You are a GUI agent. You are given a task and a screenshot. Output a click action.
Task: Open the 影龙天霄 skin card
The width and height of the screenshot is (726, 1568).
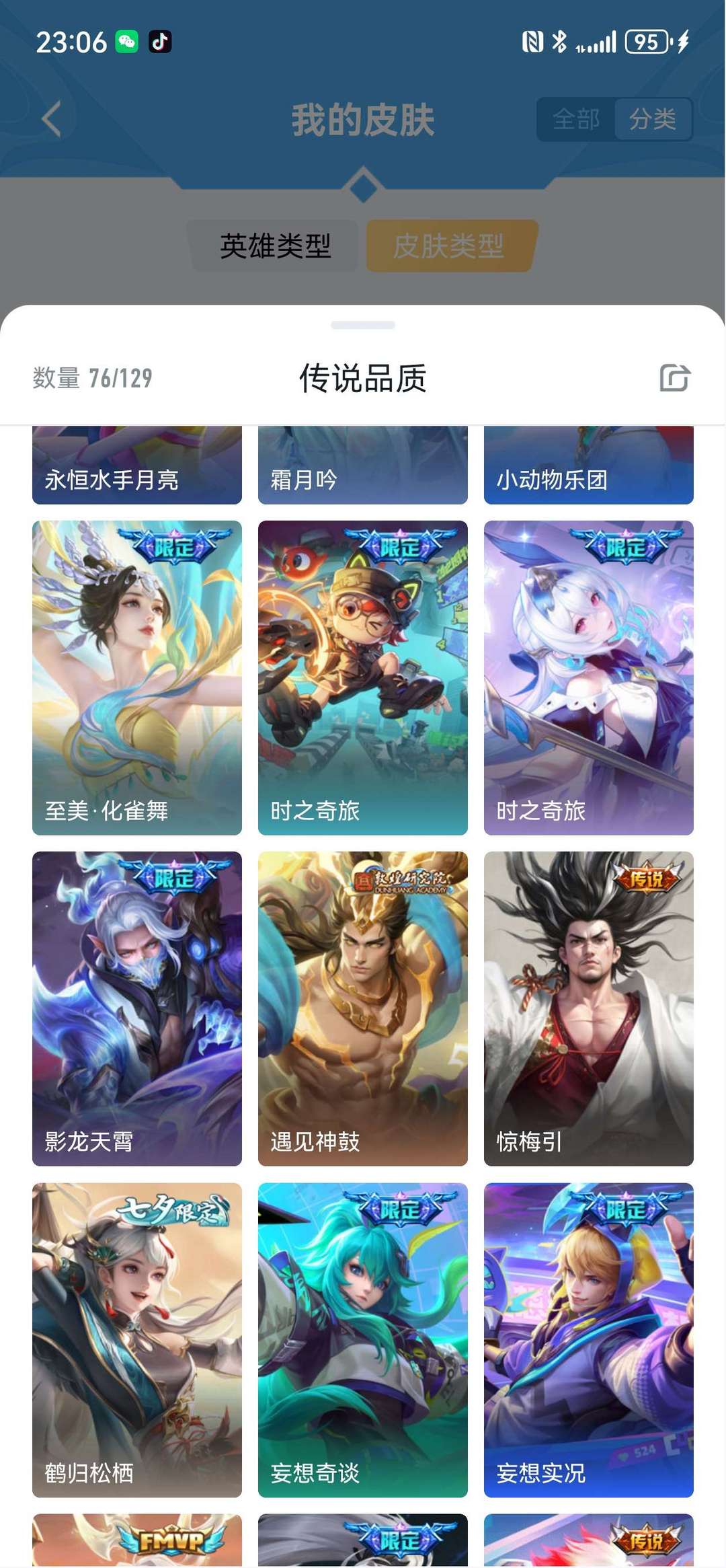point(137,1008)
